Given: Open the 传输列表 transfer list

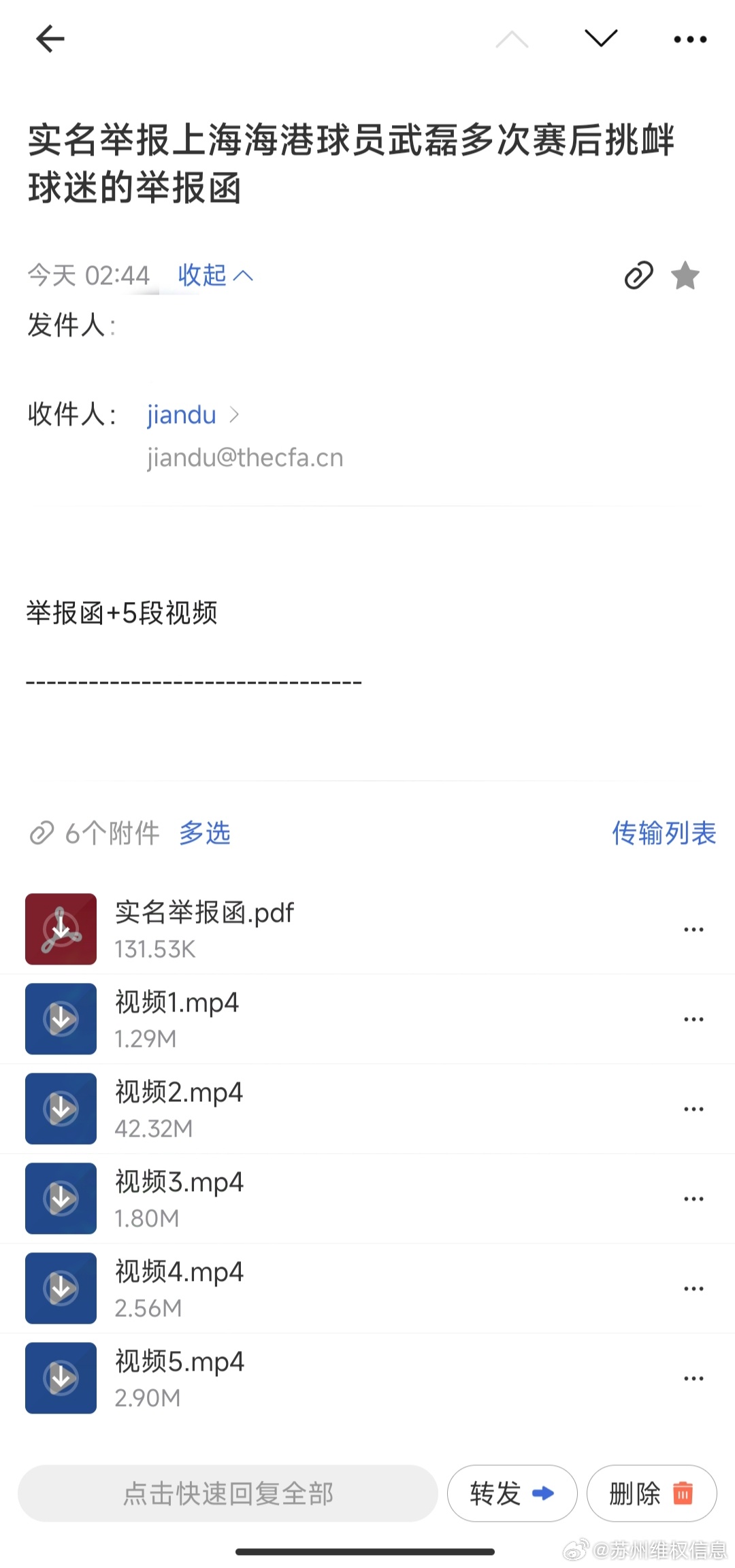Looking at the screenshot, I should (664, 833).
